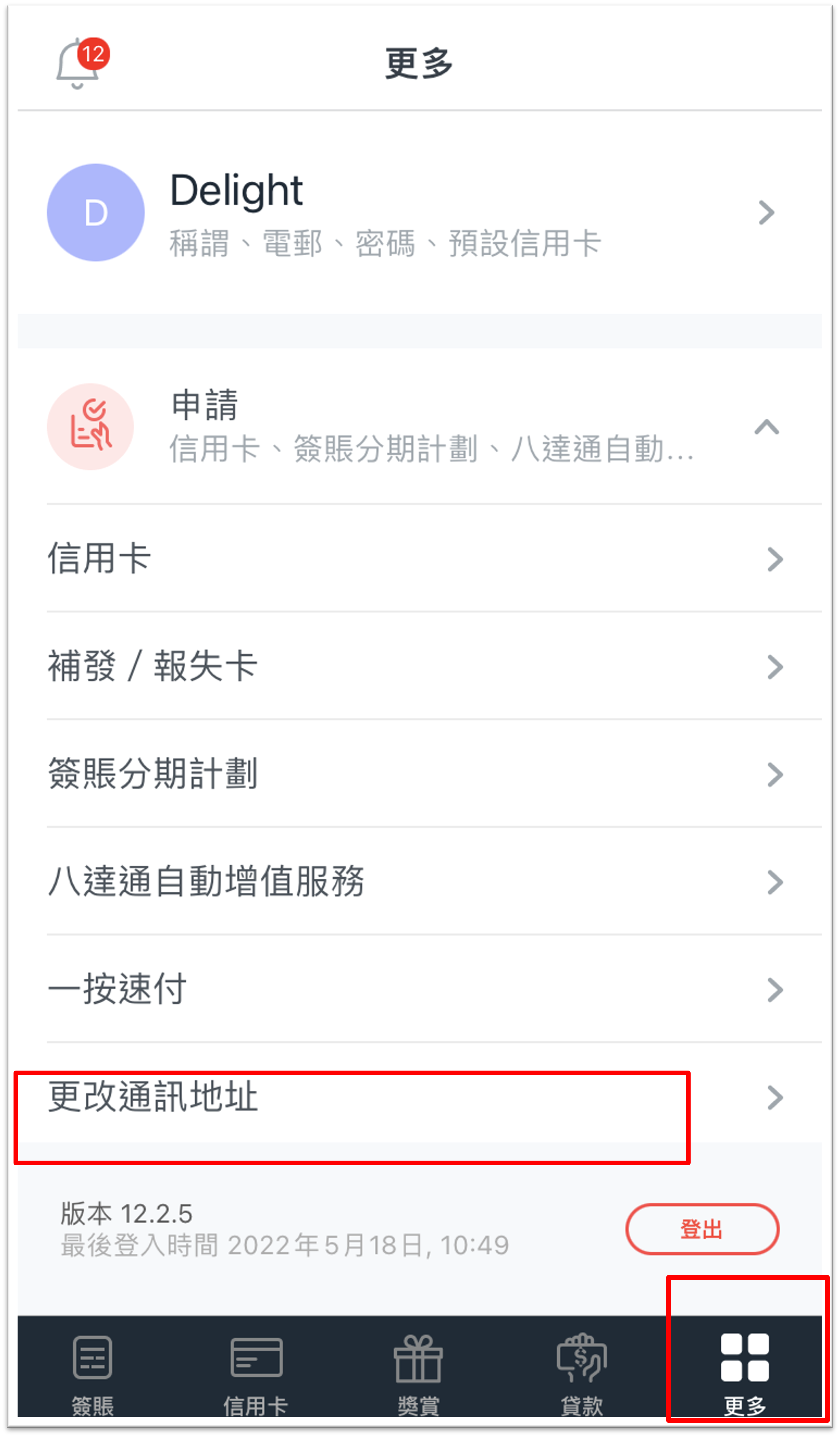Switch to the 貸款 tab
The height and width of the screenshot is (1437, 840).
582,1372
